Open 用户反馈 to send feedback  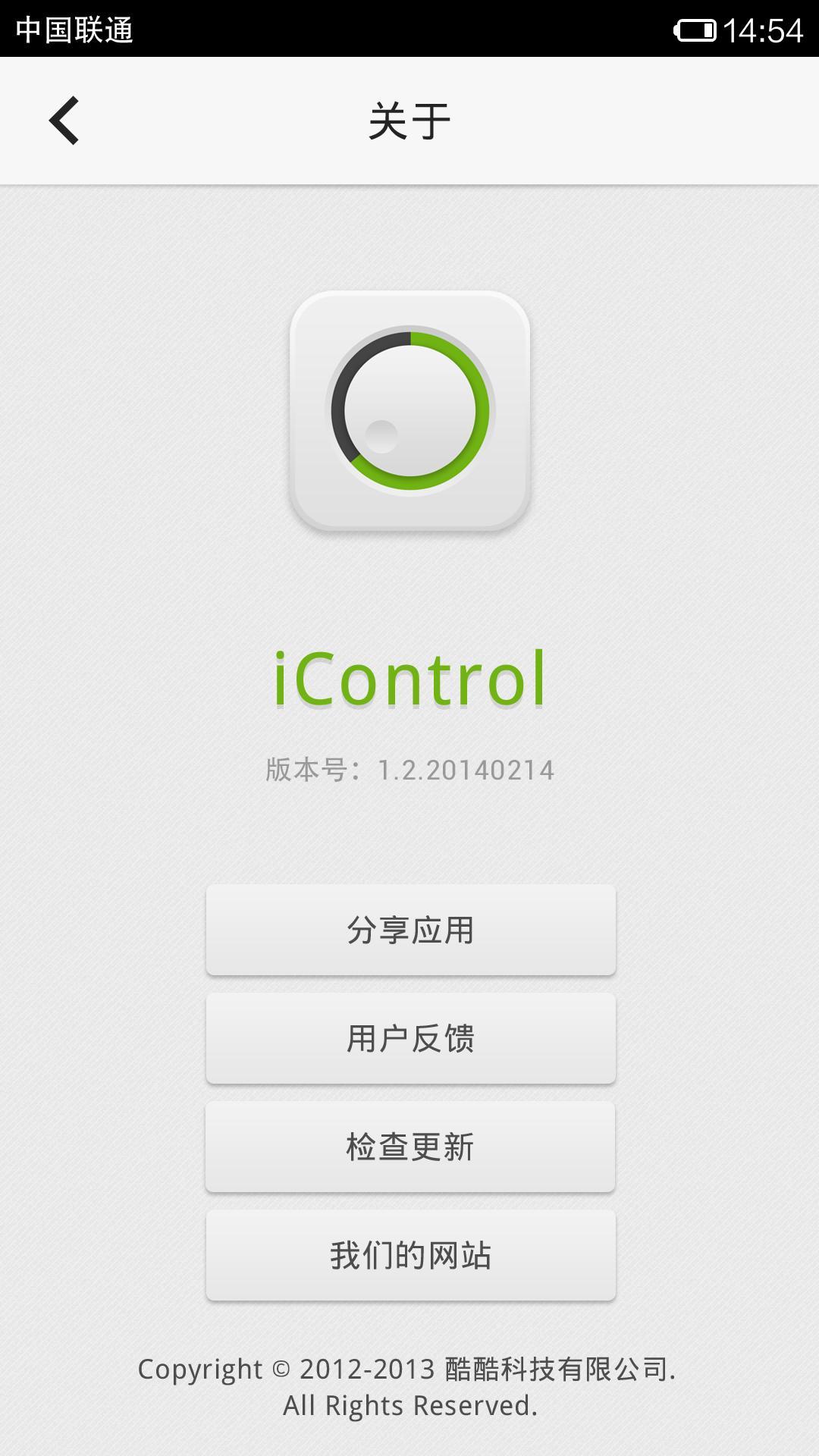point(410,1038)
